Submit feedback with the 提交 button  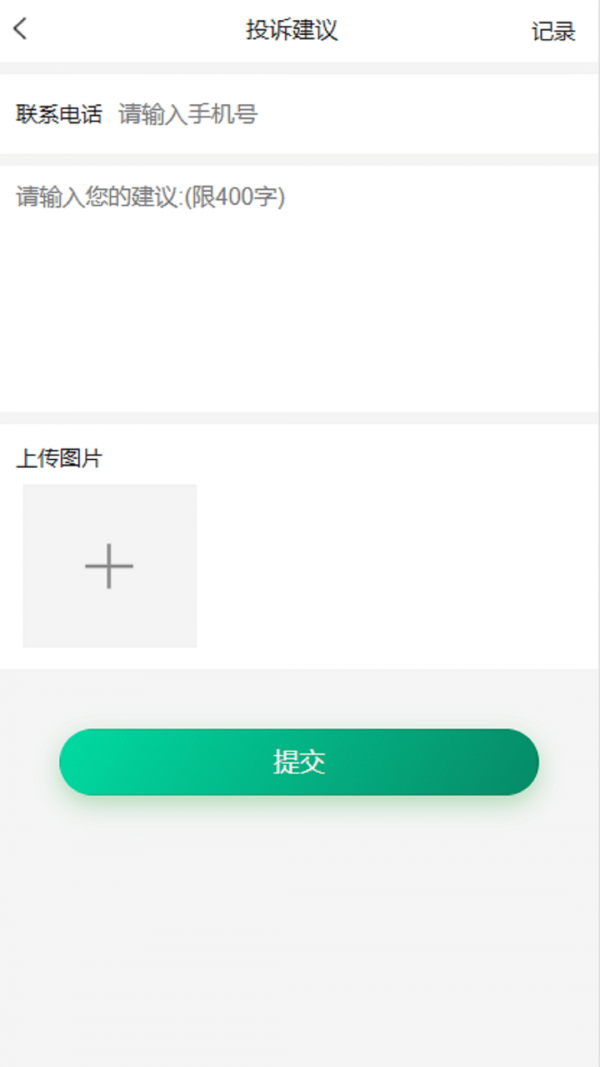pyautogui.click(x=299, y=762)
